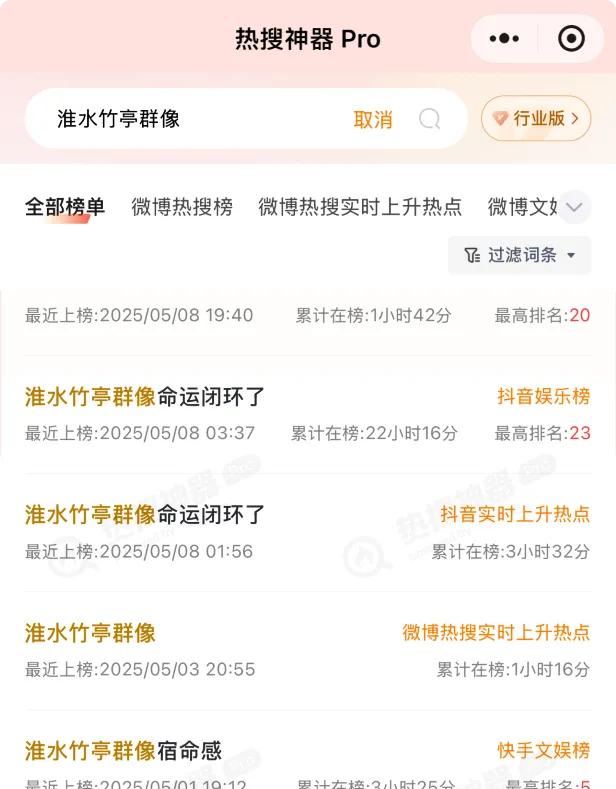The image size is (616, 789).
Task: Open the 过滤词条 filter dropdown
Action: coord(520,255)
